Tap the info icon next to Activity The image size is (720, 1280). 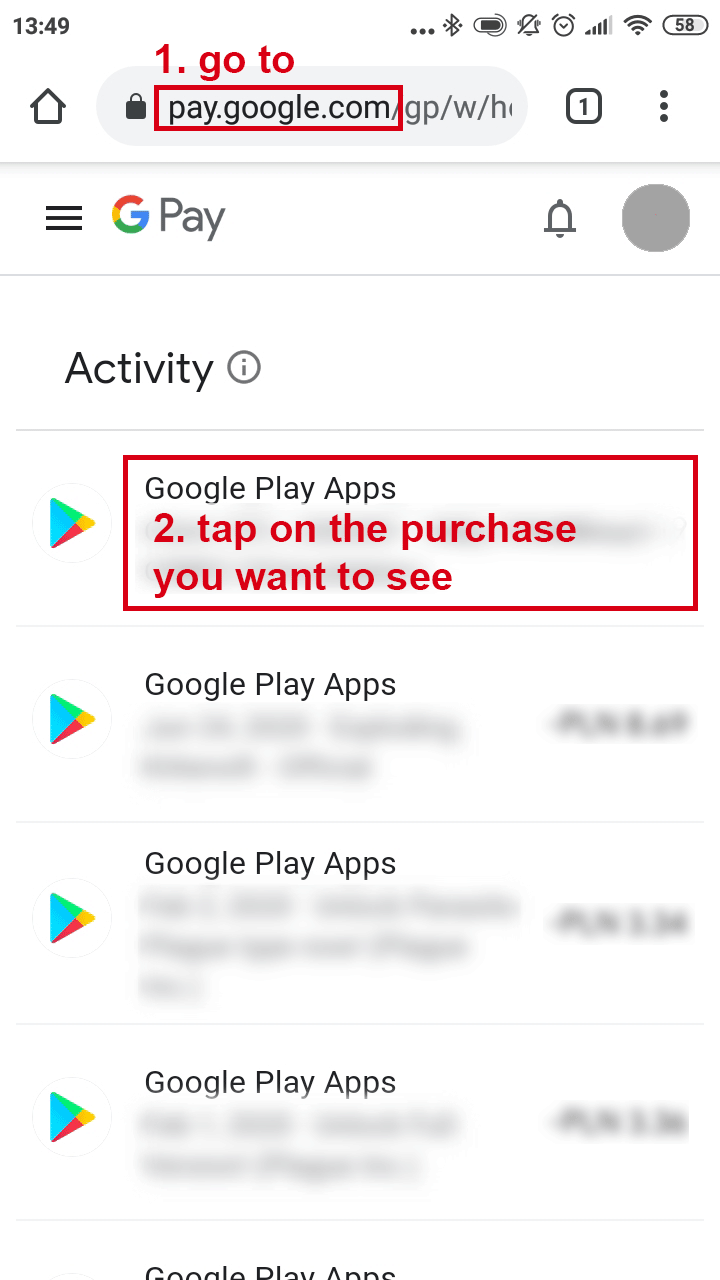244,368
